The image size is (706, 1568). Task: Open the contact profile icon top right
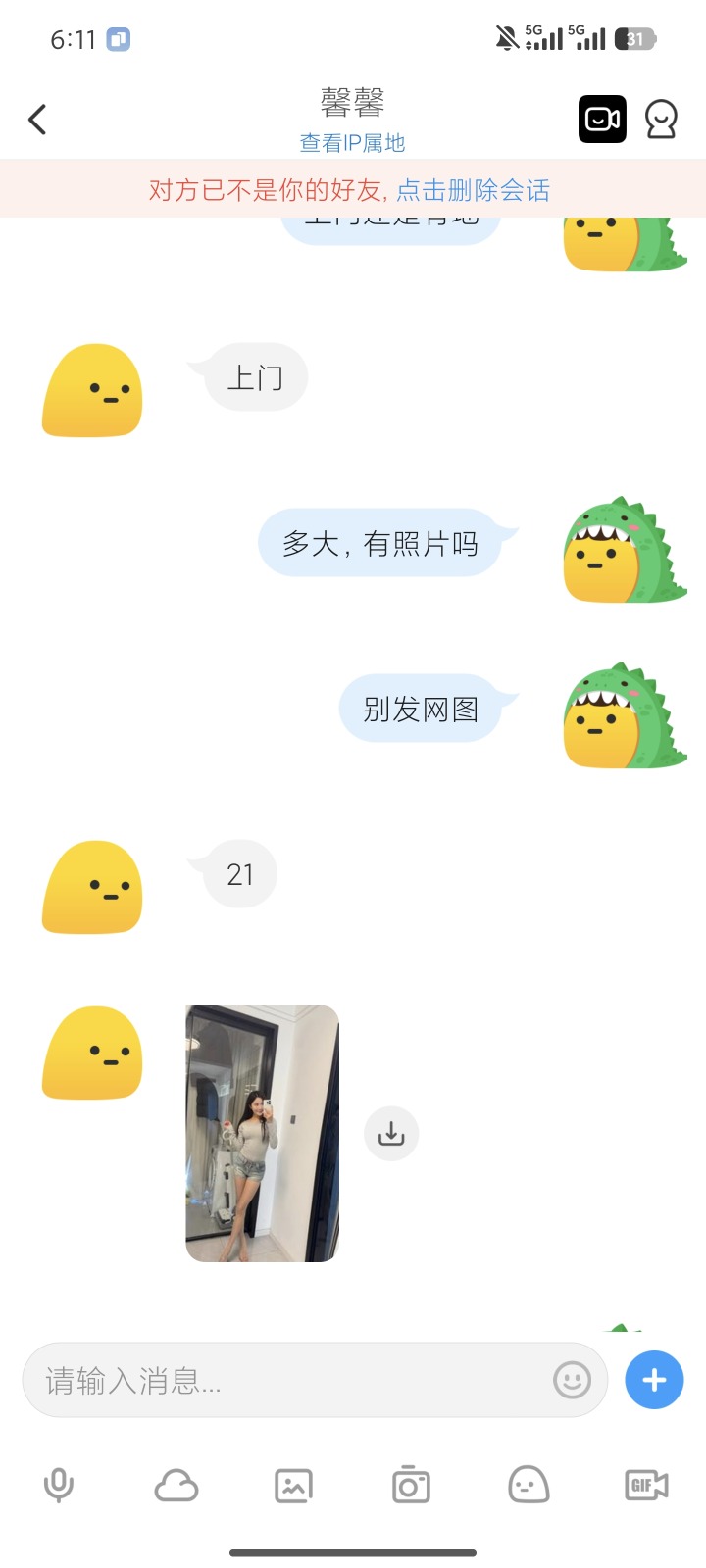pyautogui.click(x=661, y=119)
